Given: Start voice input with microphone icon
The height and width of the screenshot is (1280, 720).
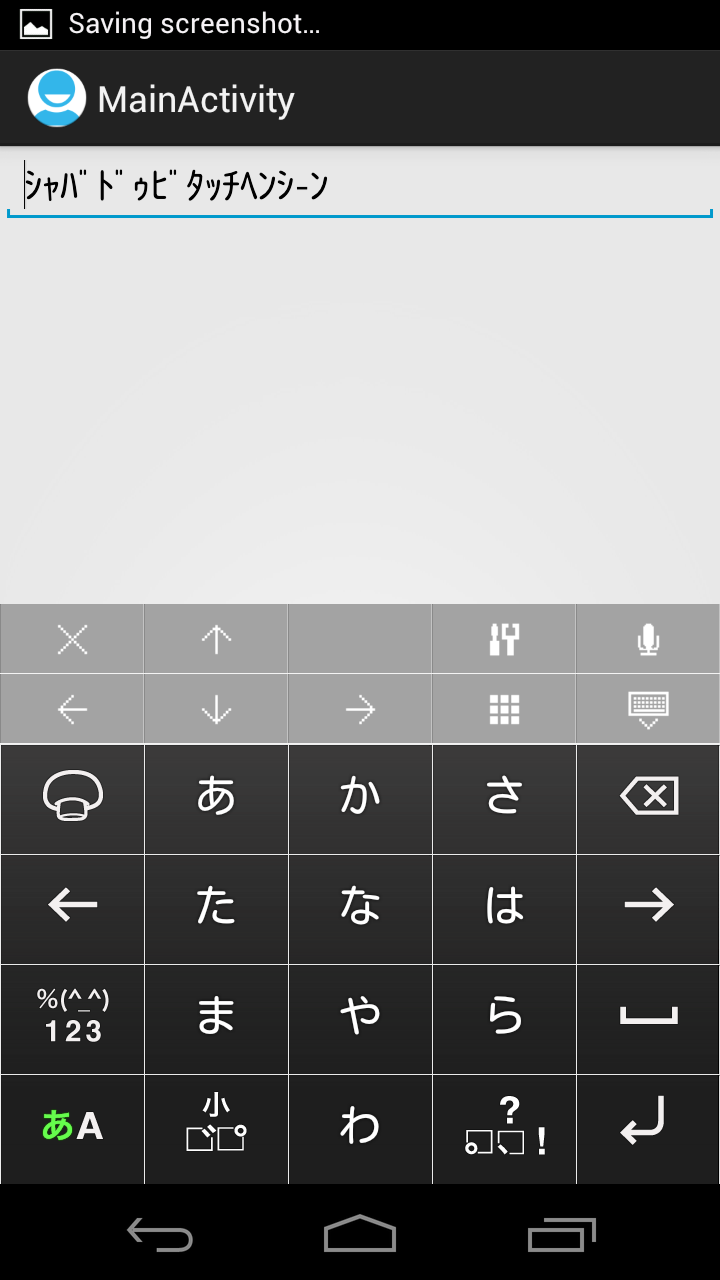Looking at the screenshot, I should tap(648, 639).
